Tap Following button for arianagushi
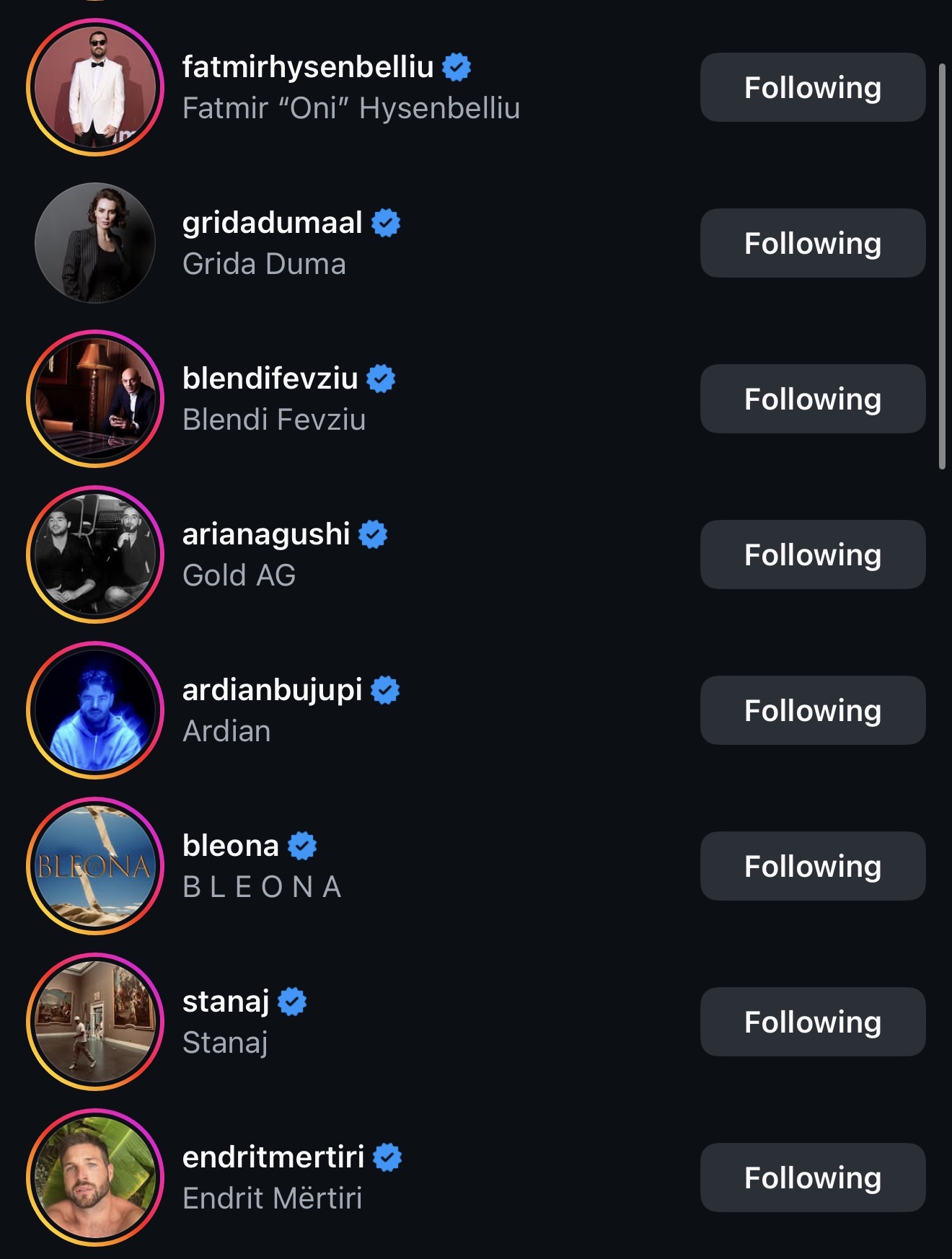The image size is (952, 1259). [812, 555]
